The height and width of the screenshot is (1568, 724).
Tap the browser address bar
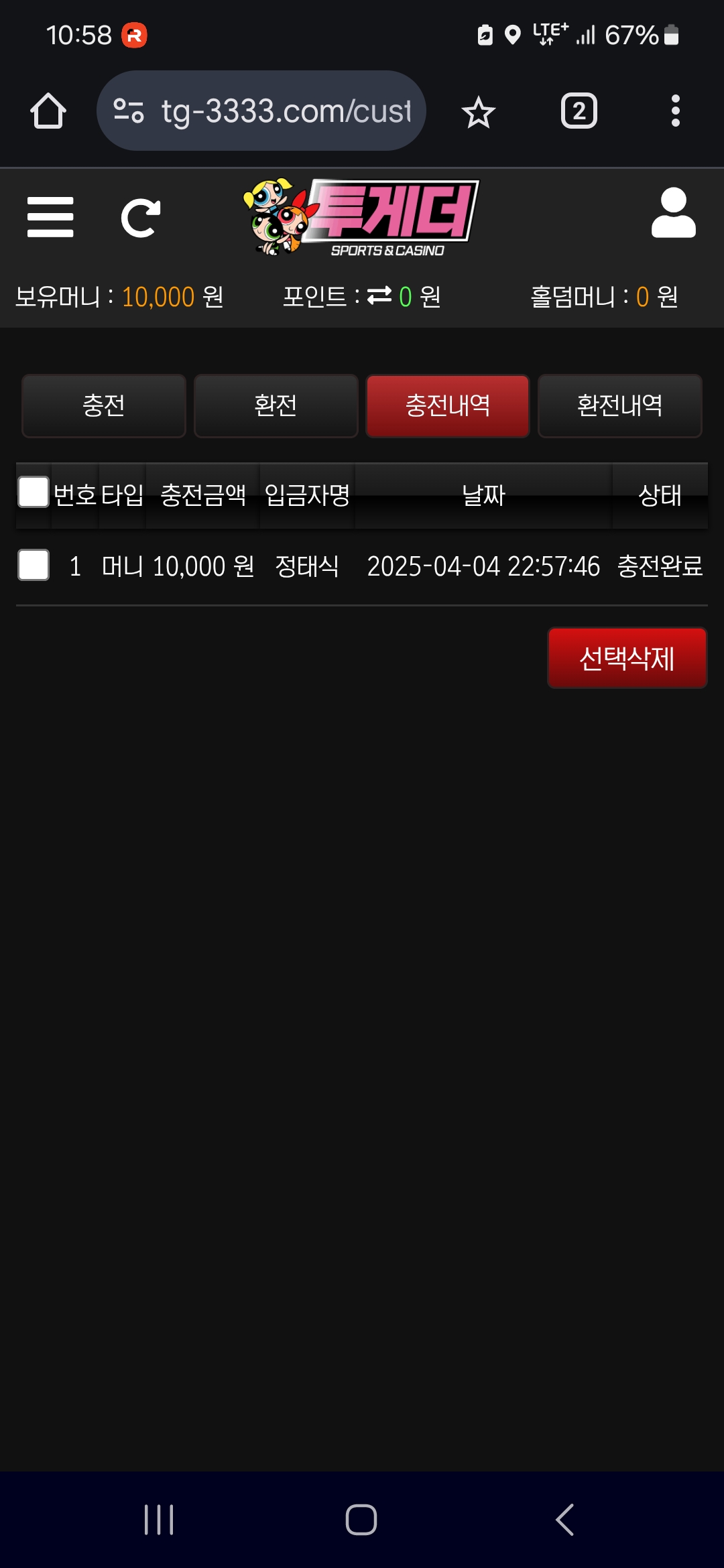click(268, 111)
